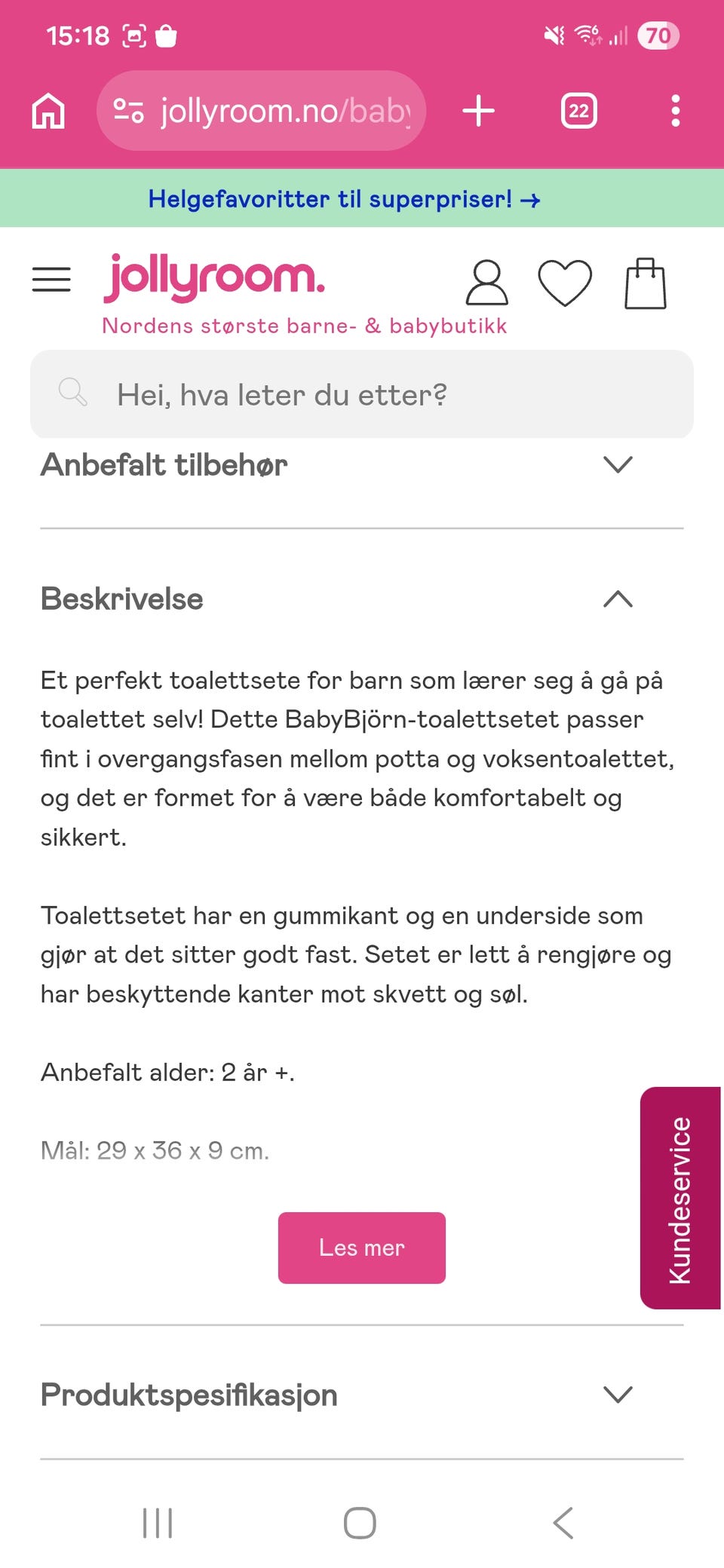Open the Jollyroom hamburger menu
This screenshot has height=1568, width=724.
(x=51, y=279)
